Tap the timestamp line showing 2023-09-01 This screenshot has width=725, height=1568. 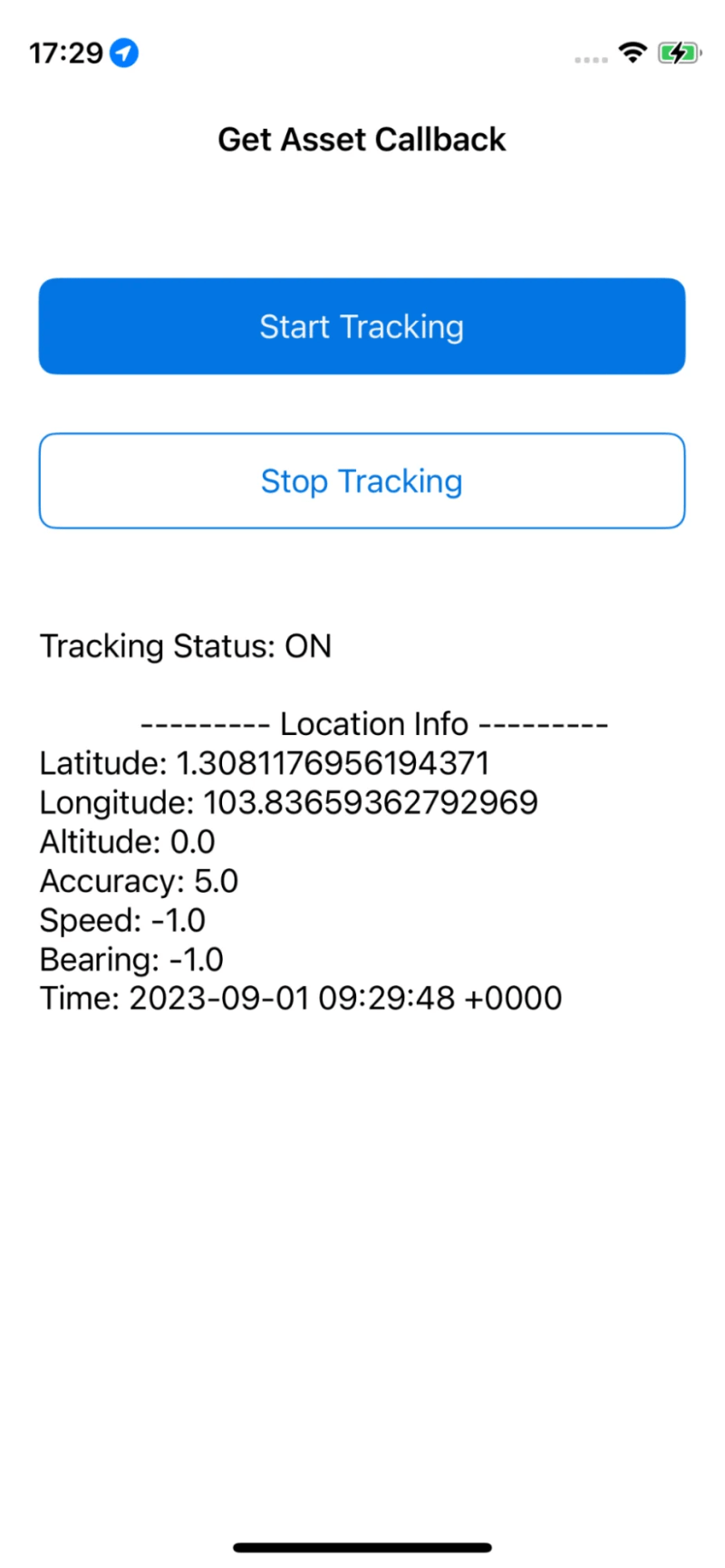pos(300,997)
